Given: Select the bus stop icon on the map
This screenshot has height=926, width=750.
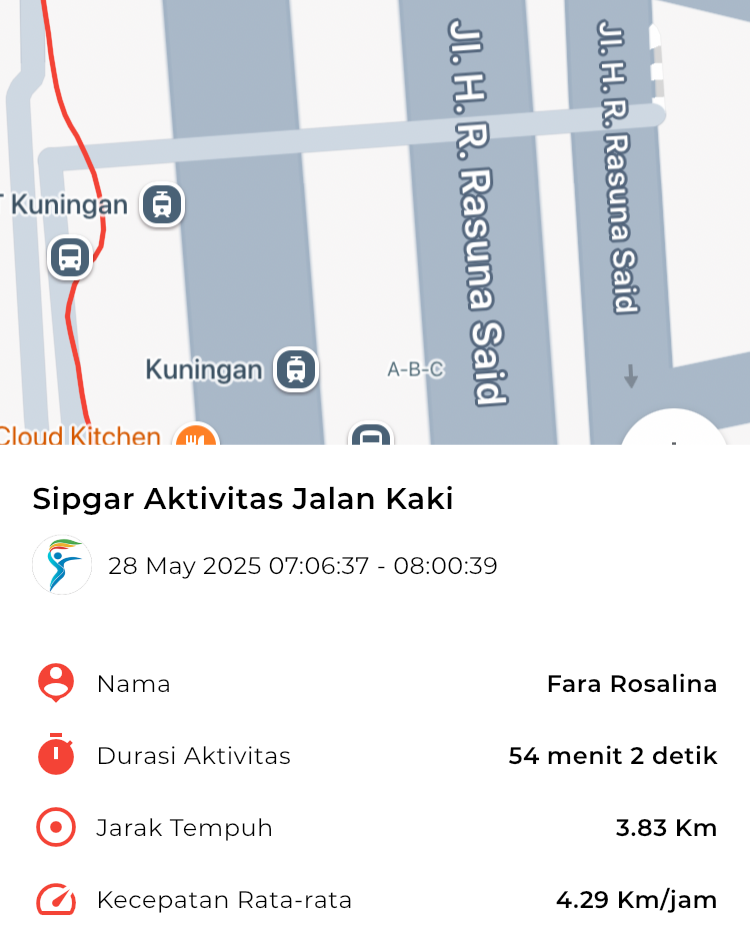Looking at the screenshot, I should pyautogui.click(x=68, y=258).
